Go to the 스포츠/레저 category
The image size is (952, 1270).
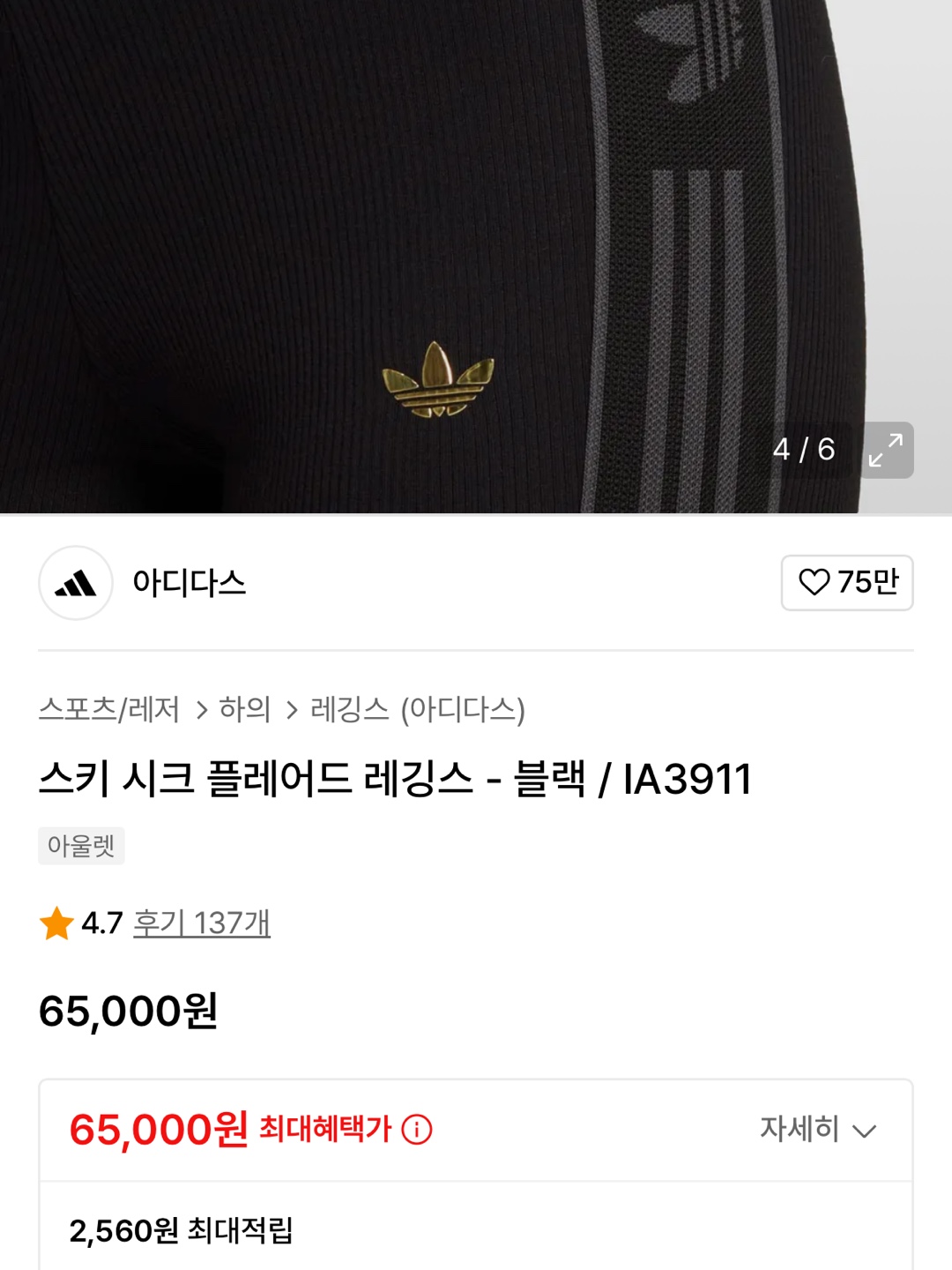(109, 709)
